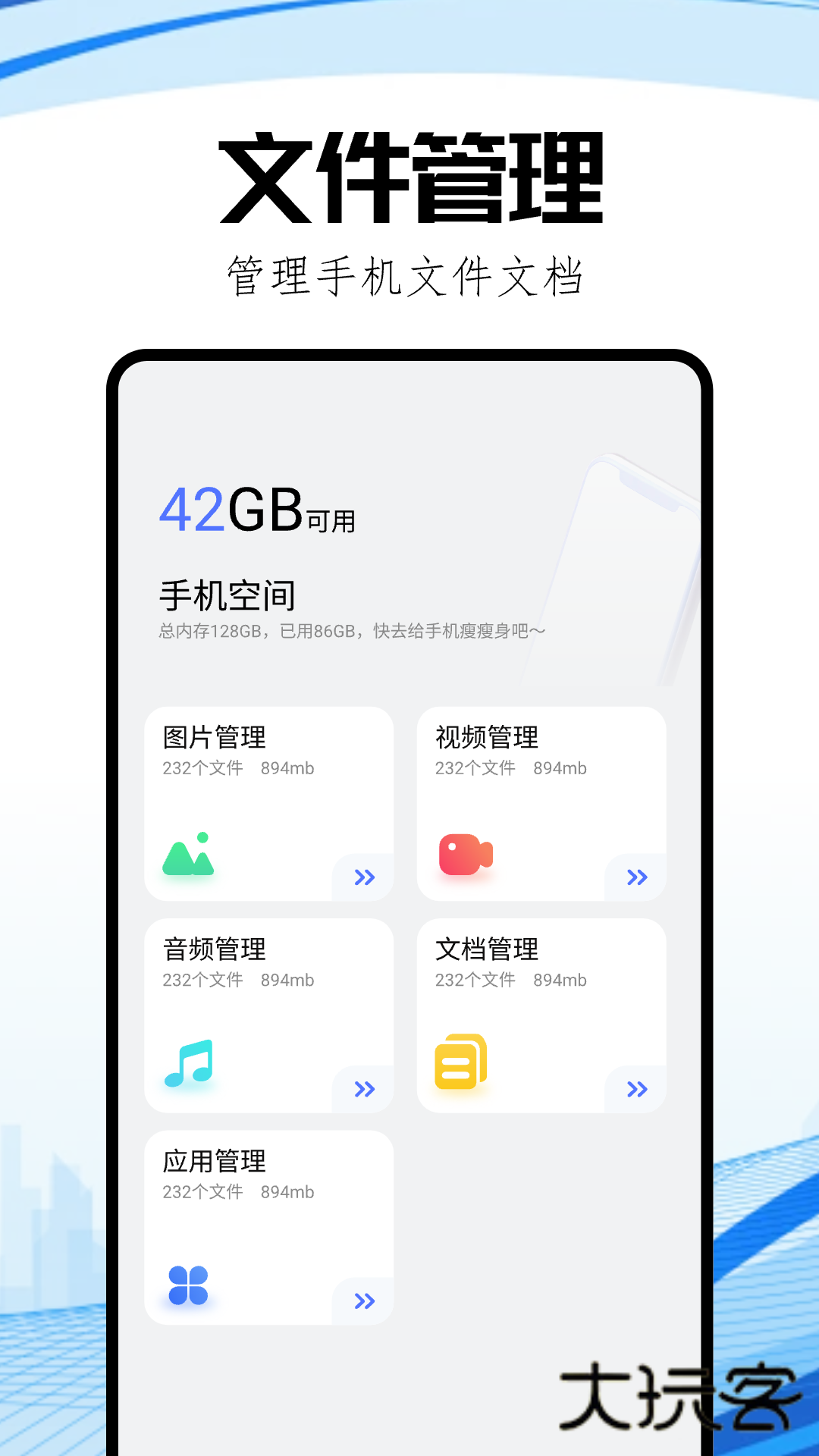Open the 音频管理 card
Screen dimensions: 819x1456
(x=269, y=1012)
